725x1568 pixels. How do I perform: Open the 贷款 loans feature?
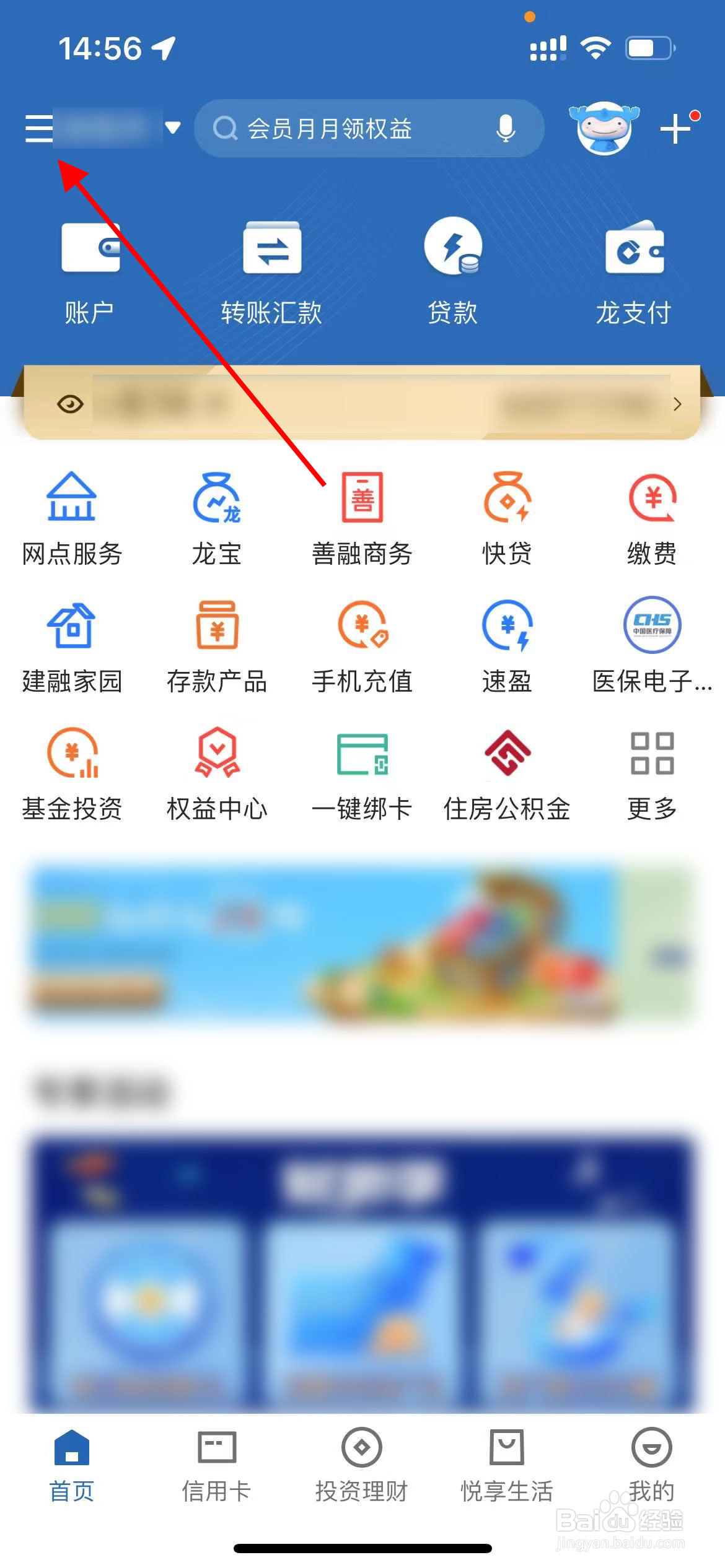coord(453,269)
